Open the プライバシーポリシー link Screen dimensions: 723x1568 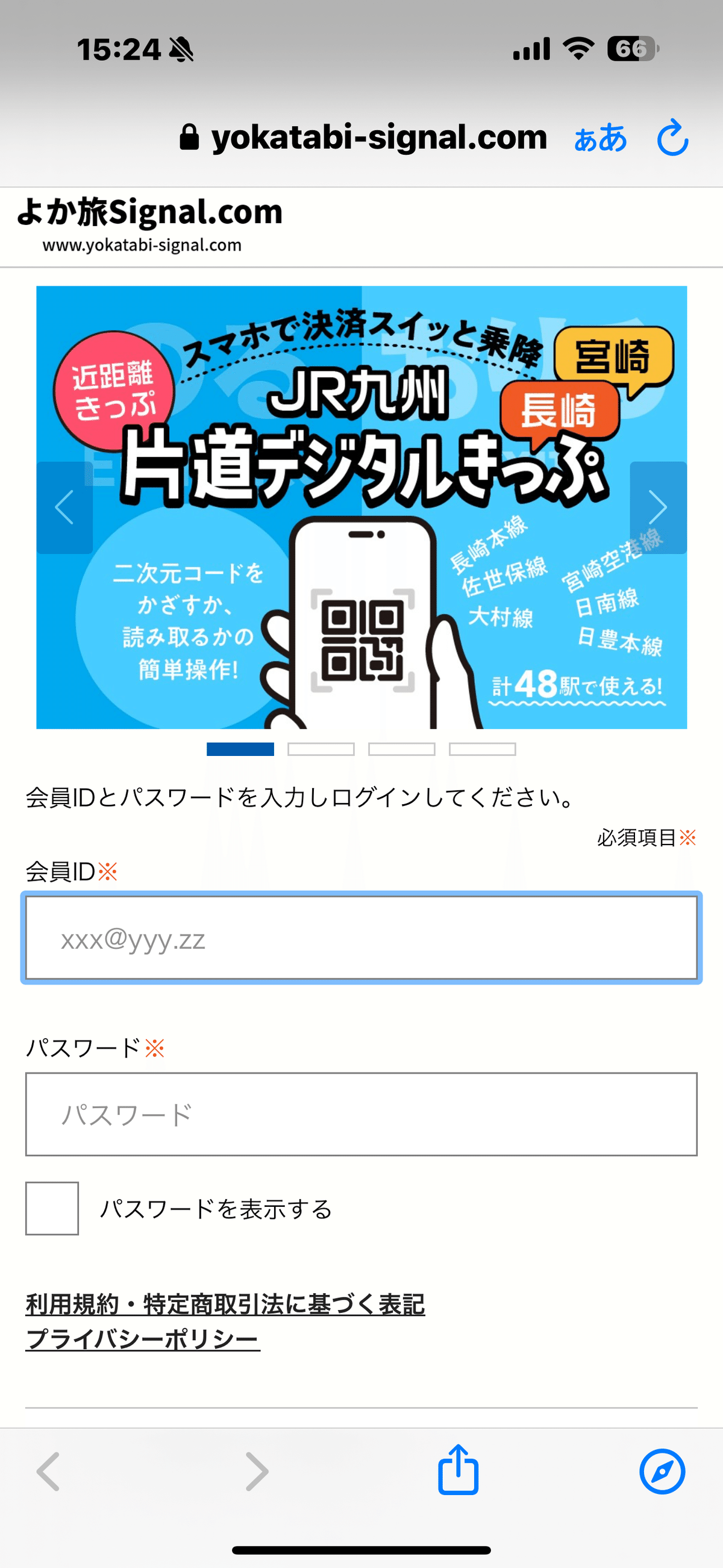(143, 1339)
